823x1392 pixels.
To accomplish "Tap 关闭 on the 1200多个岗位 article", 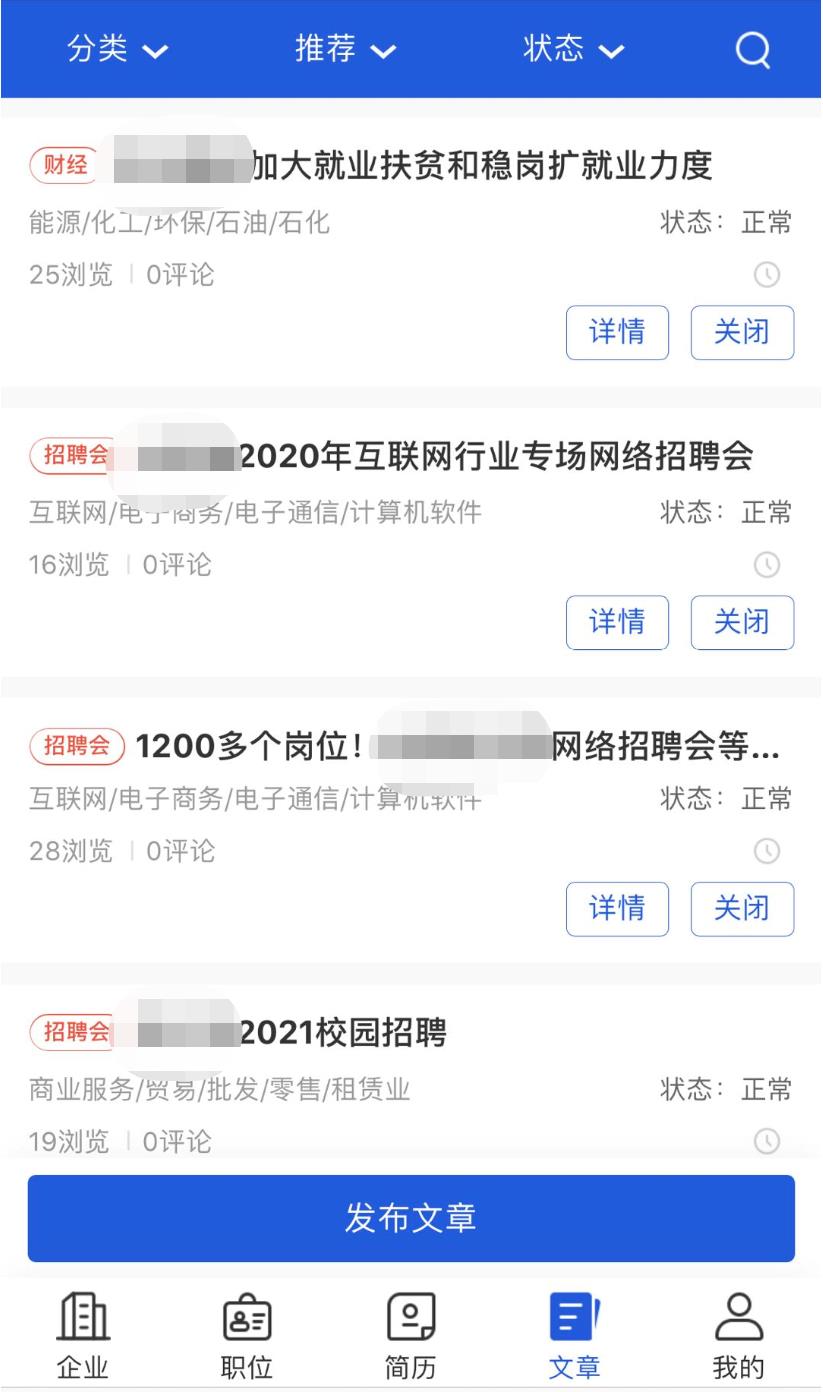I will coord(742,908).
